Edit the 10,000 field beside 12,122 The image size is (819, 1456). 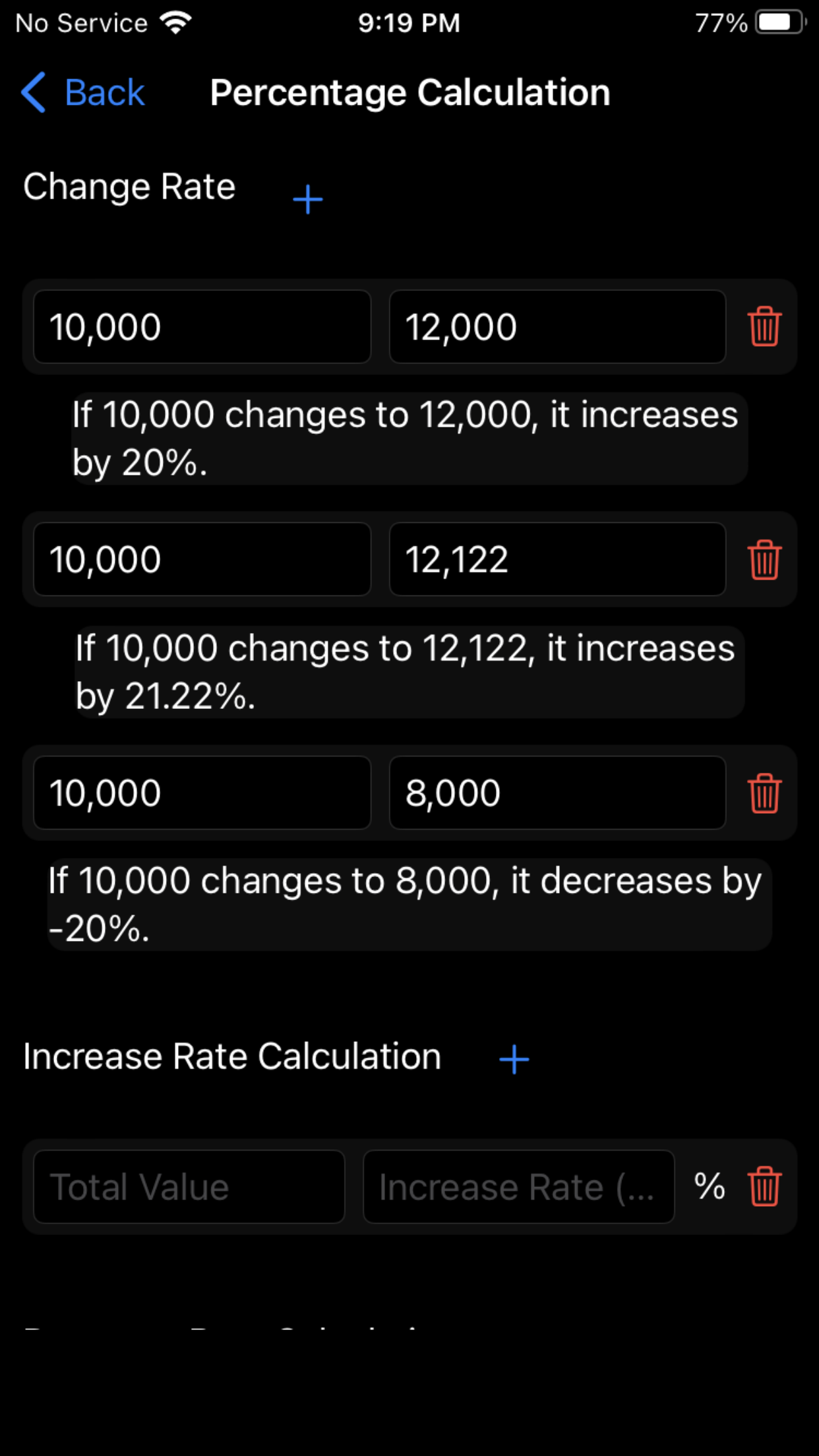tap(202, 560)
